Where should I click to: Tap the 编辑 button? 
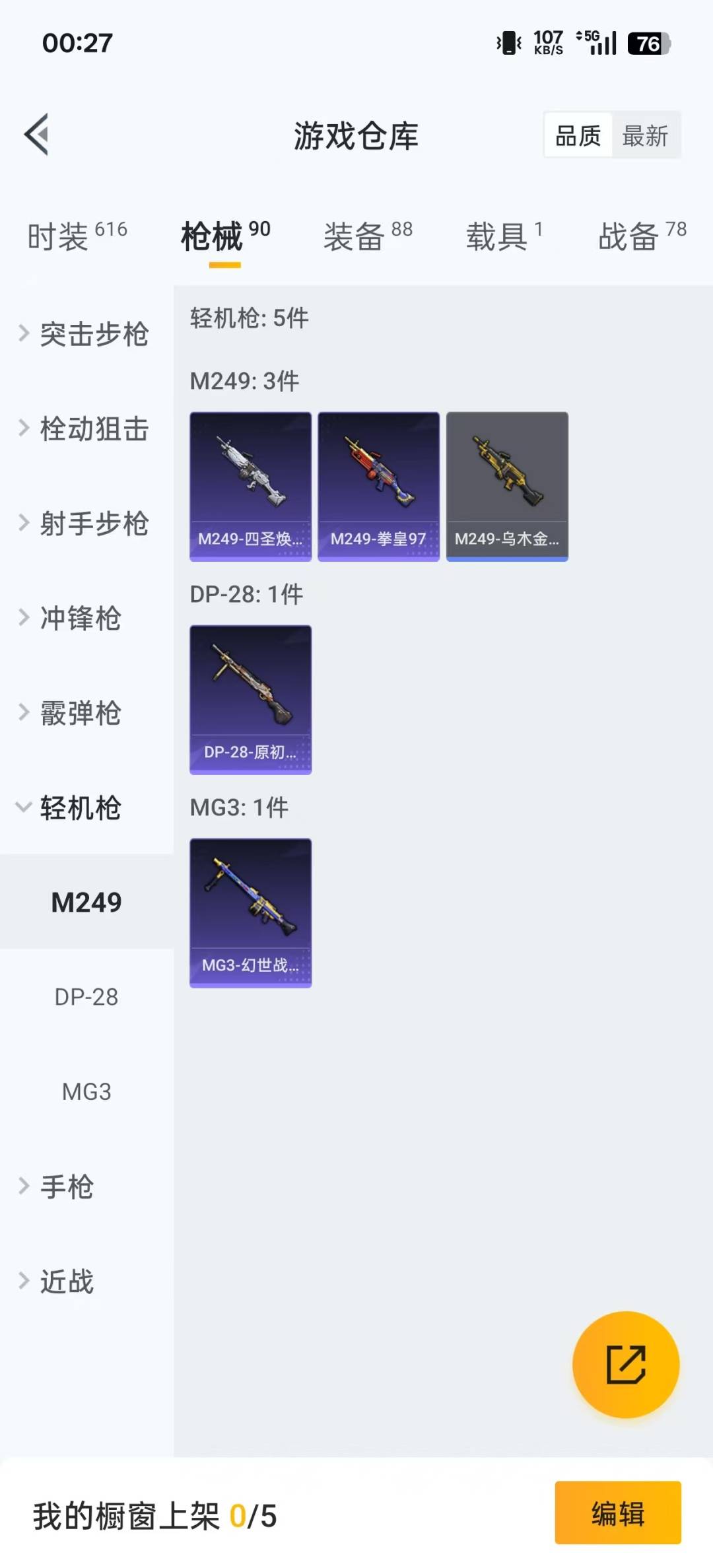click(617, 1513)
